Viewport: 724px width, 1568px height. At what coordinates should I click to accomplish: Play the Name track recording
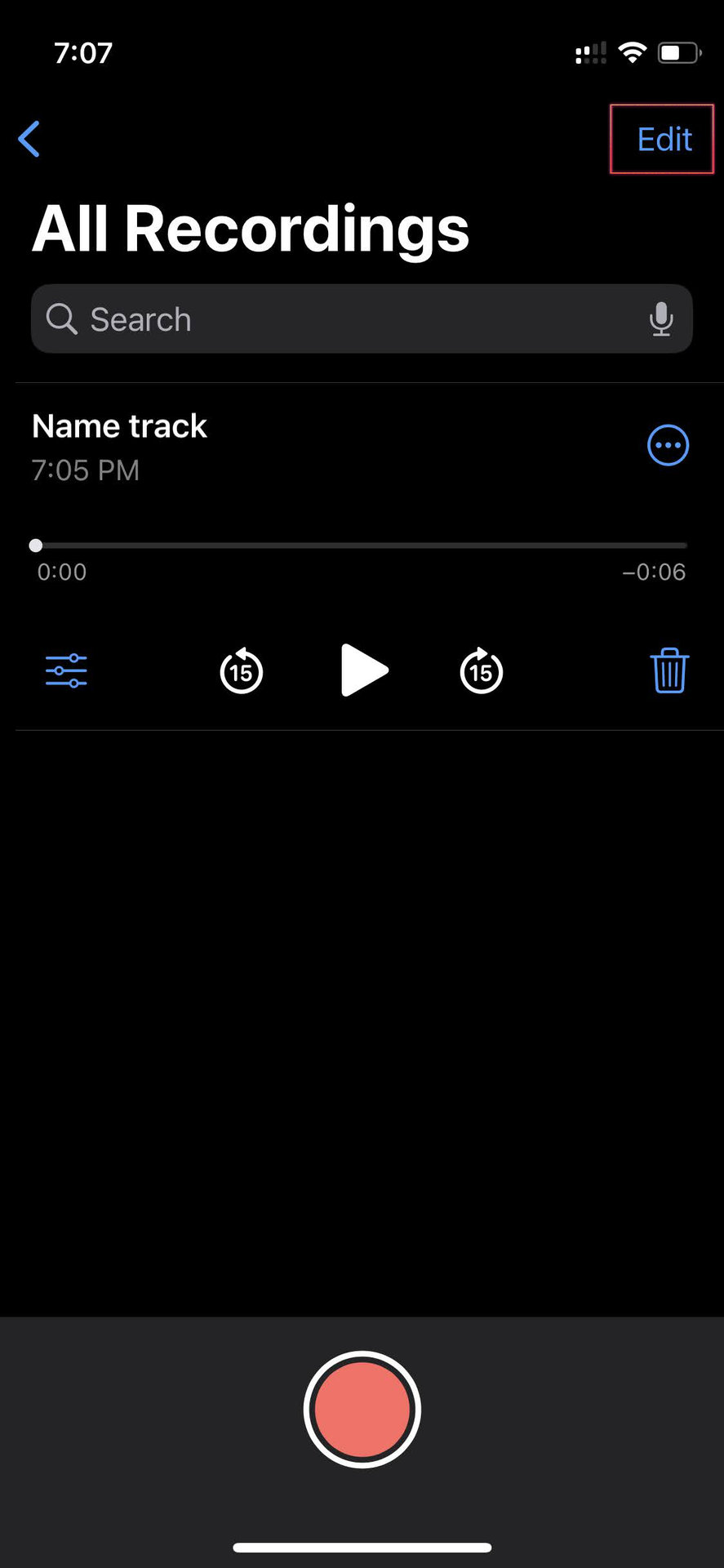pyautogui.click(x=363, y=670)
